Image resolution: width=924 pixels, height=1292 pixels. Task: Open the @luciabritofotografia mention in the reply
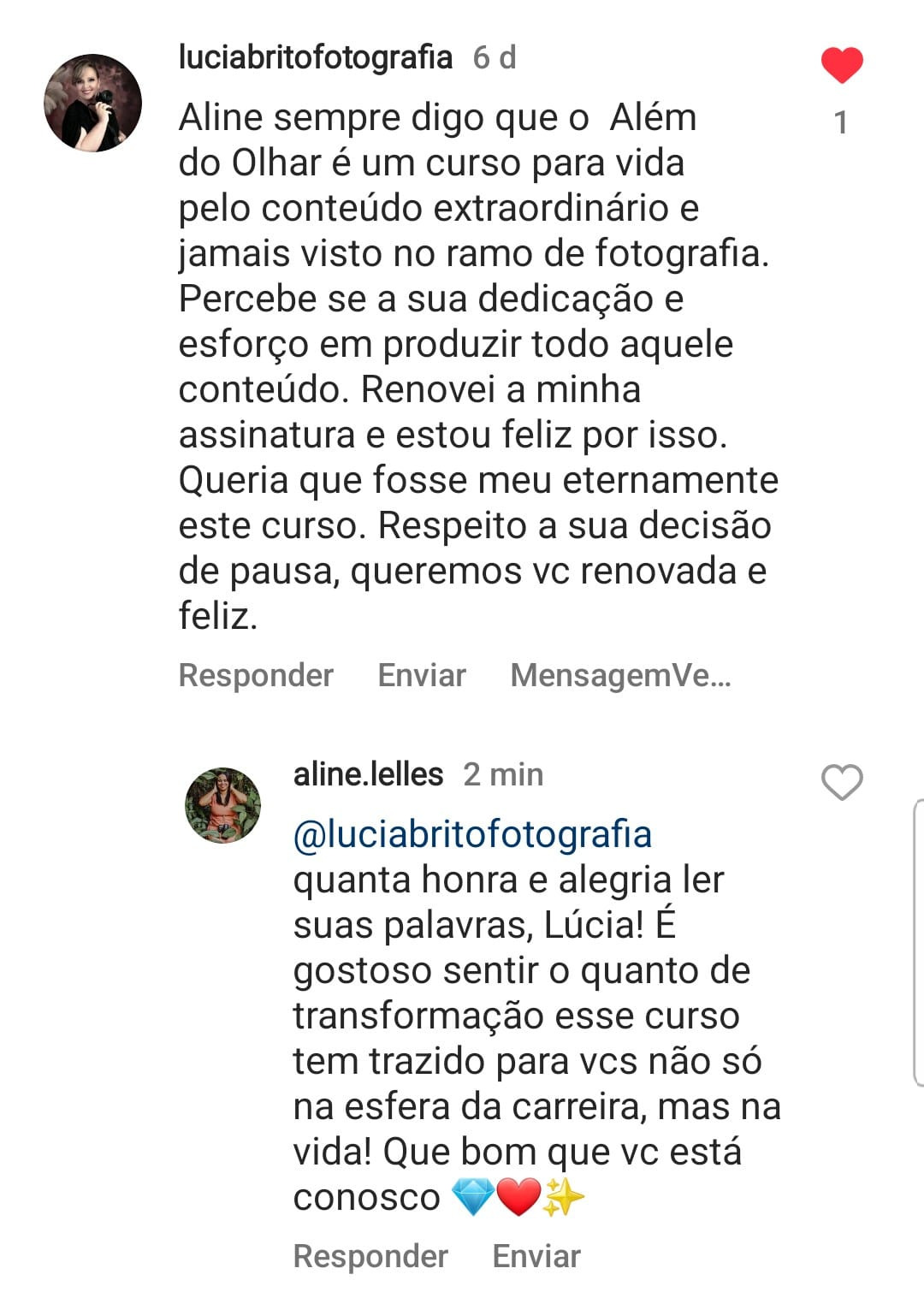pos(472,834)
